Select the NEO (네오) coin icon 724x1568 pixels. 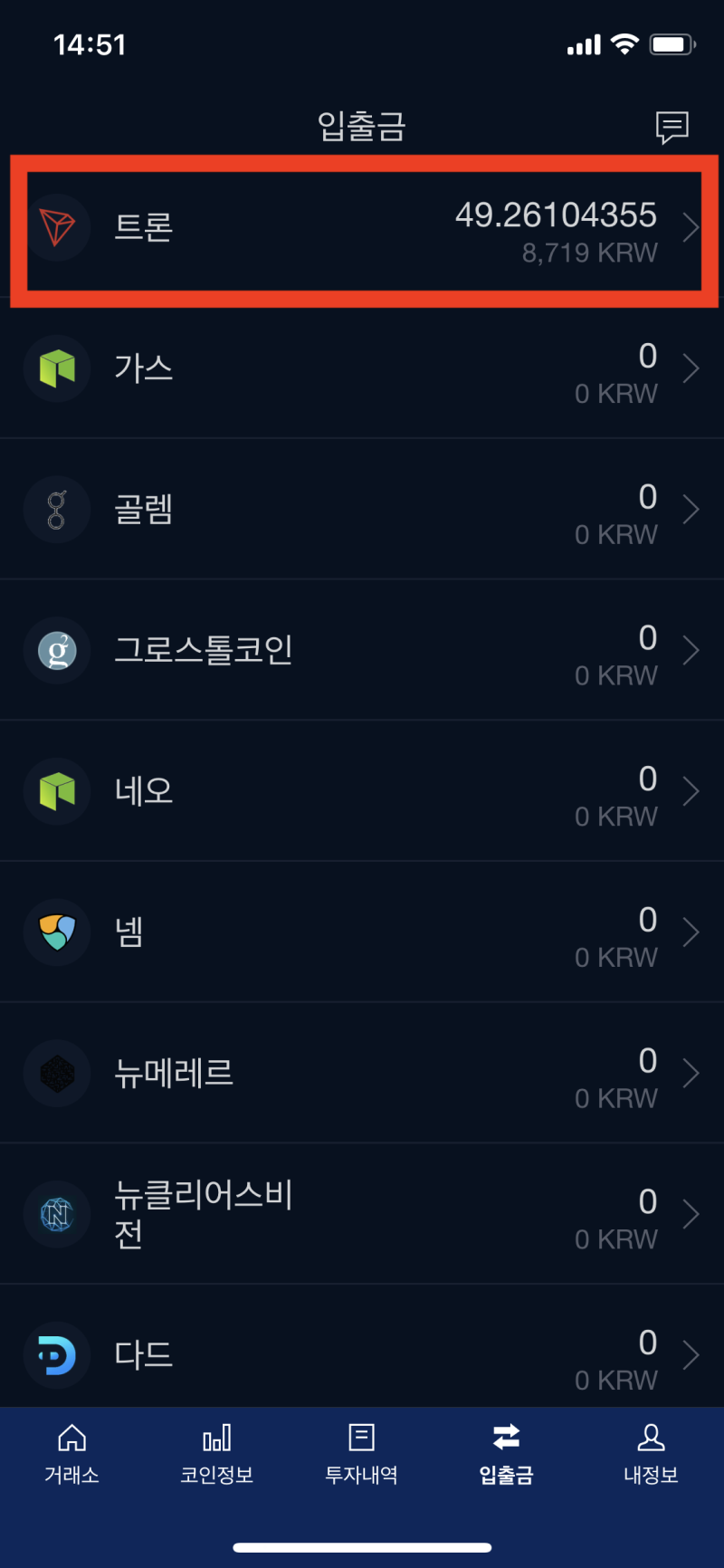click(56, 790)
